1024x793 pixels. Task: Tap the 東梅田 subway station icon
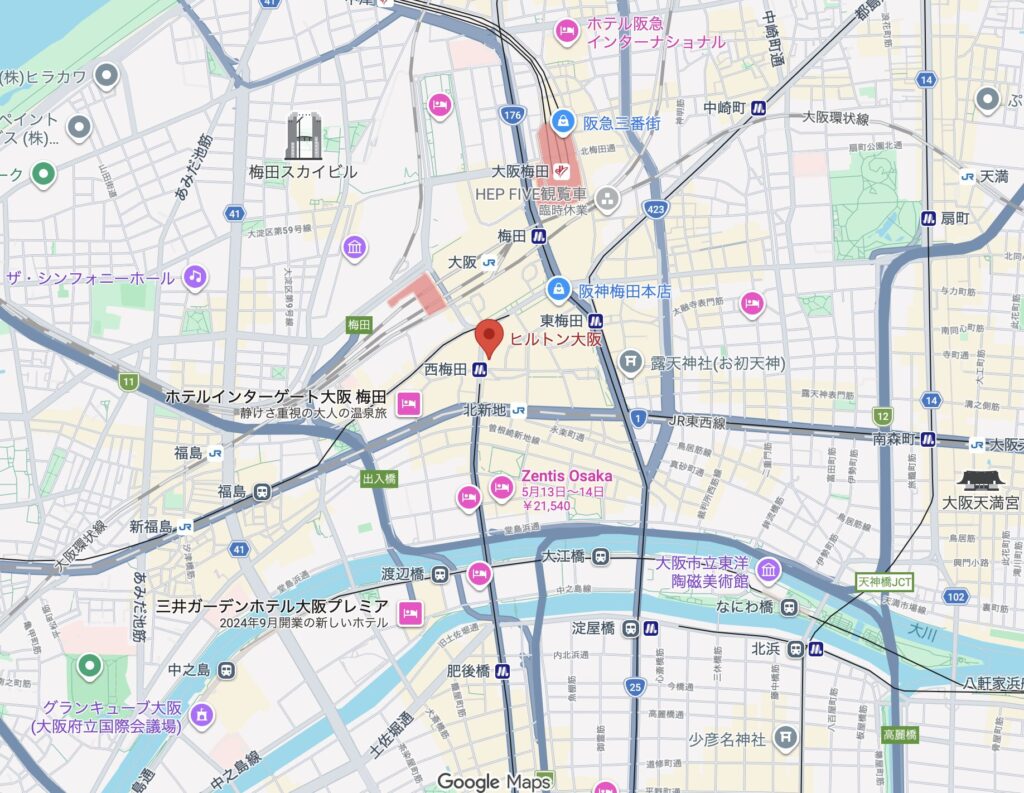[596, 321]
